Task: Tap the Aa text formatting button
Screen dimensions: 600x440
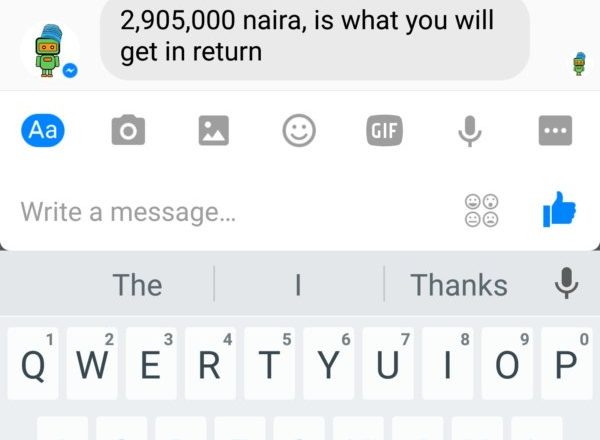Action: (x=43, y=130)
